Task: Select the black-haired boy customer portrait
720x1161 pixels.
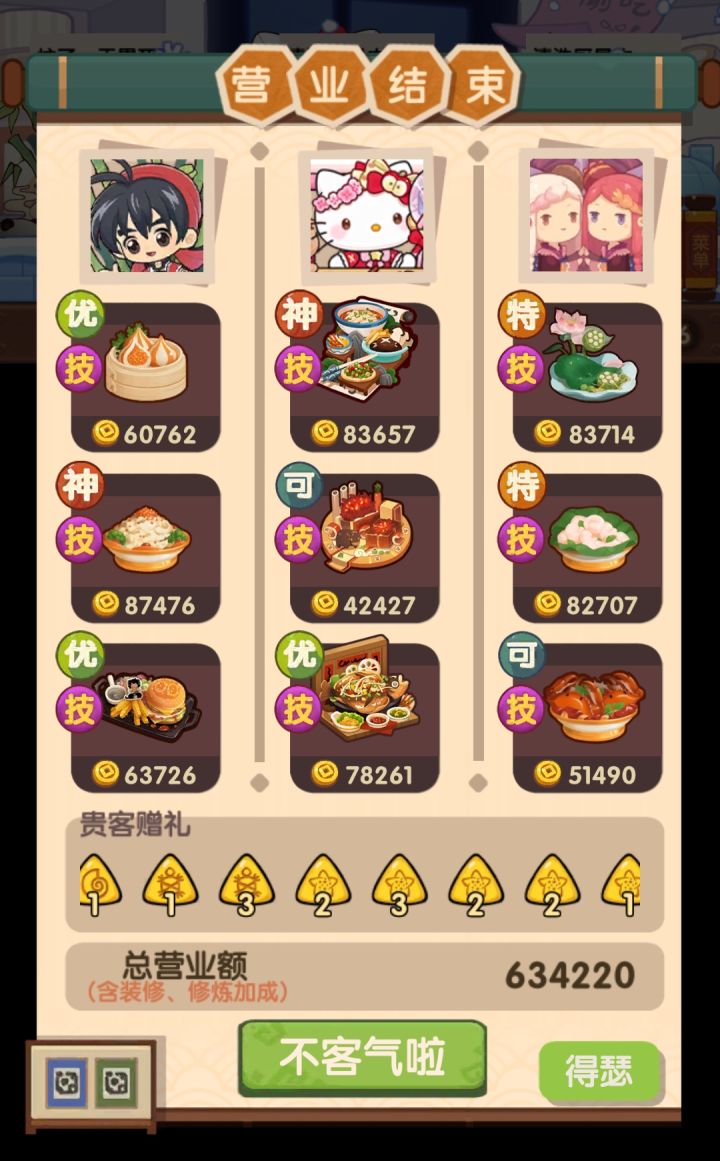Action: point(144,213)
